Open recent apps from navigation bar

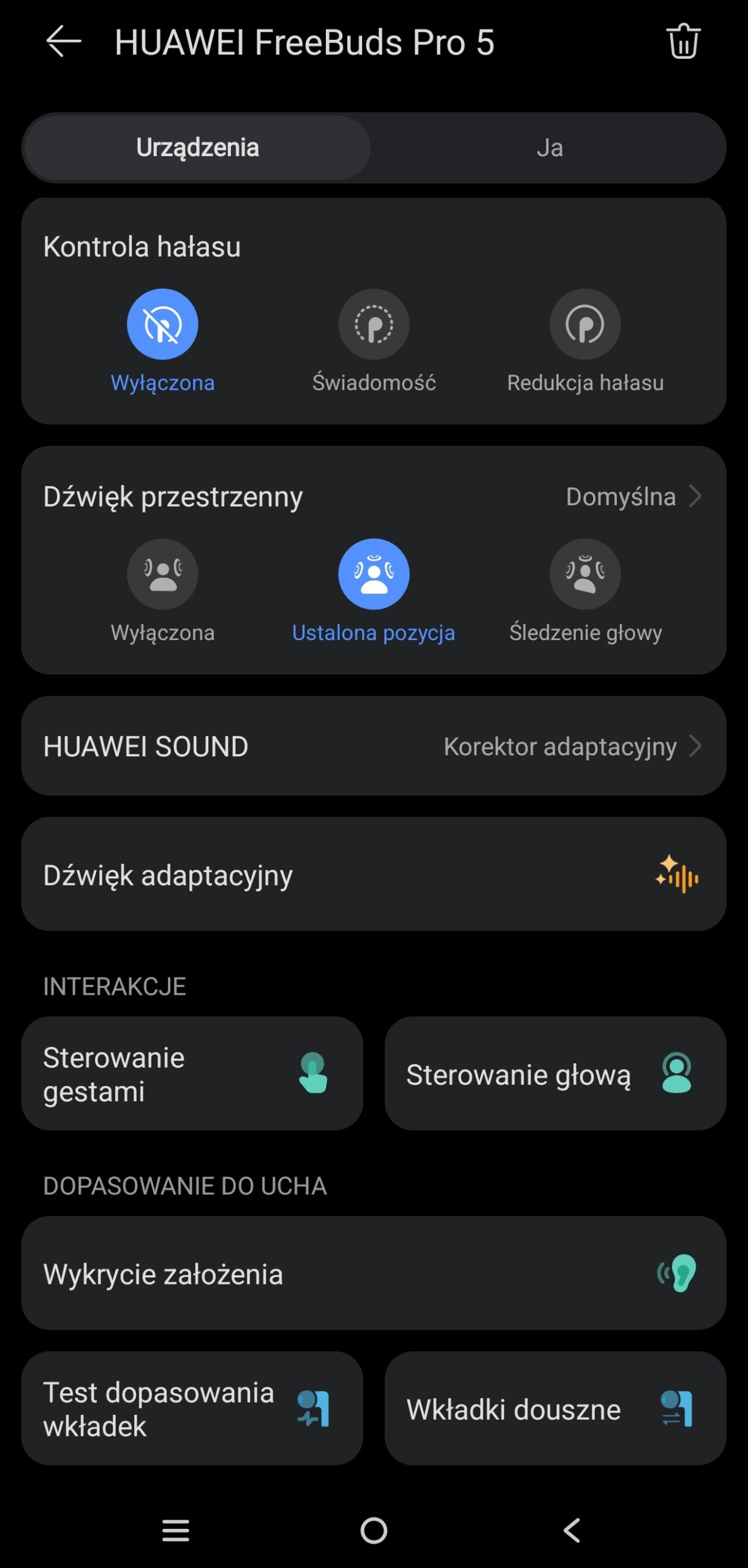coord(176,1531)
